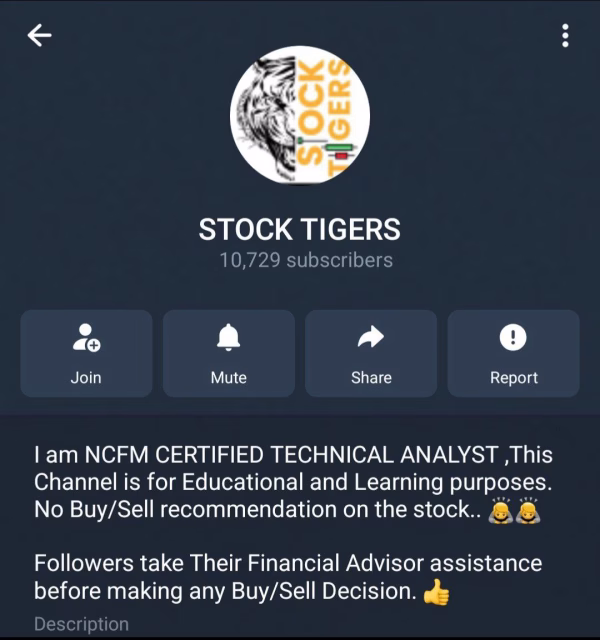
Task: Go back using the arrow icon
Action: [40, 36]
